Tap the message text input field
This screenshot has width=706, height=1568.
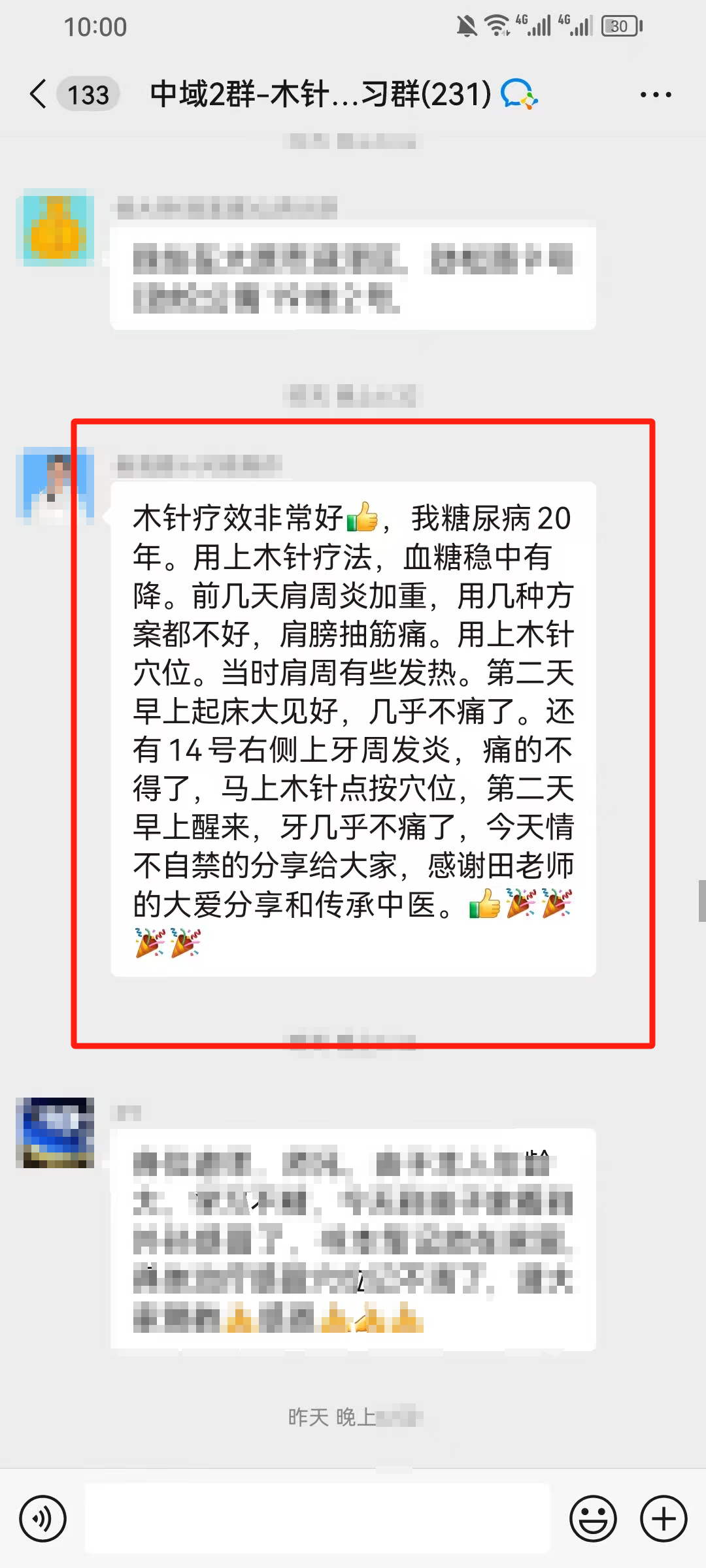[x=318, y=1518]
